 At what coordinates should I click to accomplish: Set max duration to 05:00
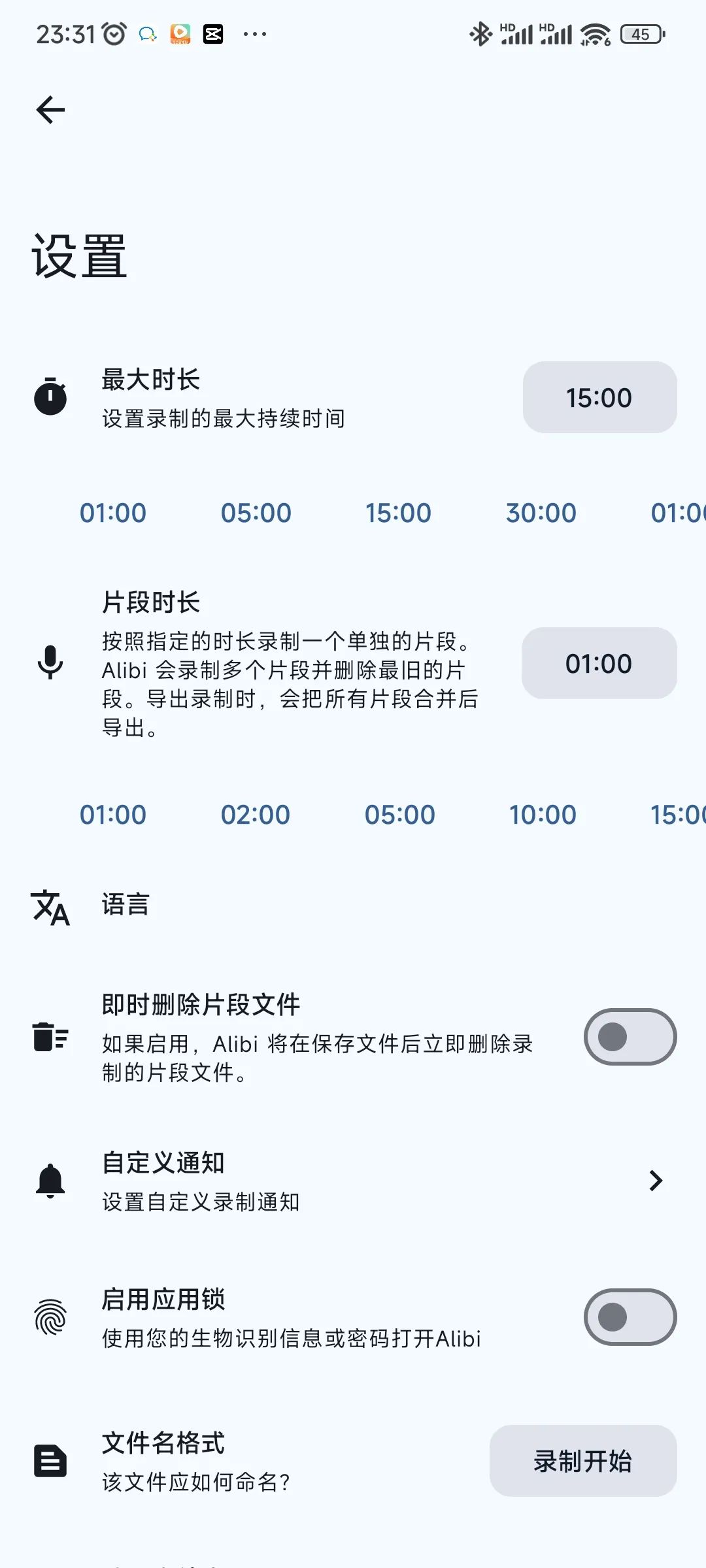point(256,513)
